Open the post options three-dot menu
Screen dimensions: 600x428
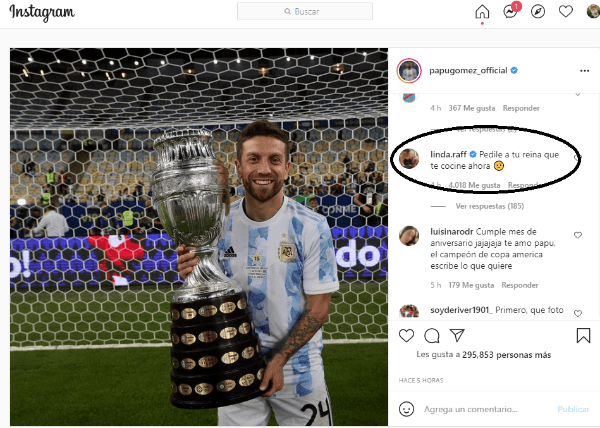coord(585,71)
